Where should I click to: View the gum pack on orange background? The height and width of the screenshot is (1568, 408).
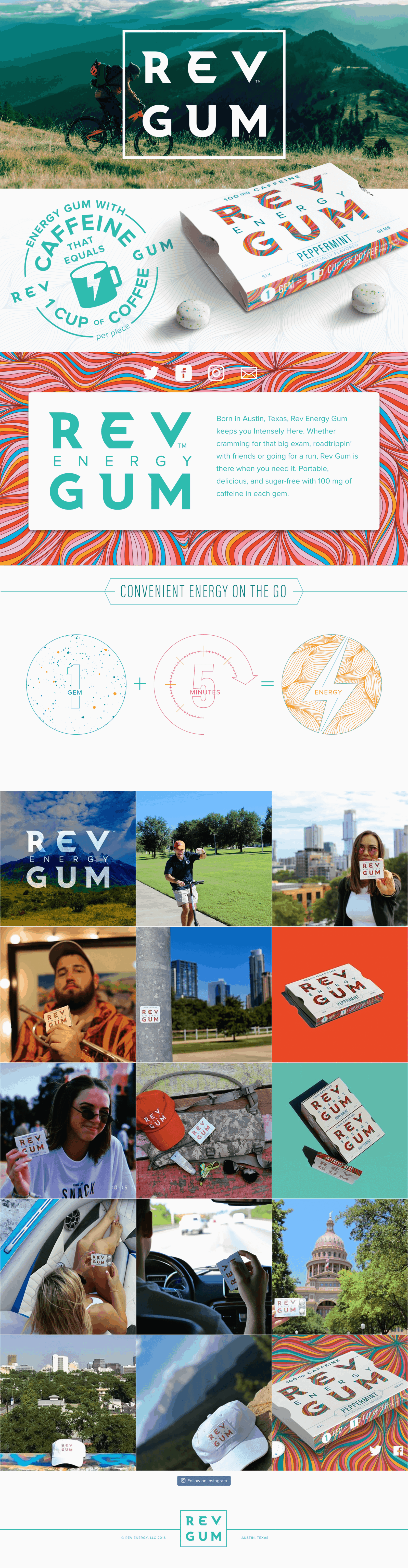(340, 995)
